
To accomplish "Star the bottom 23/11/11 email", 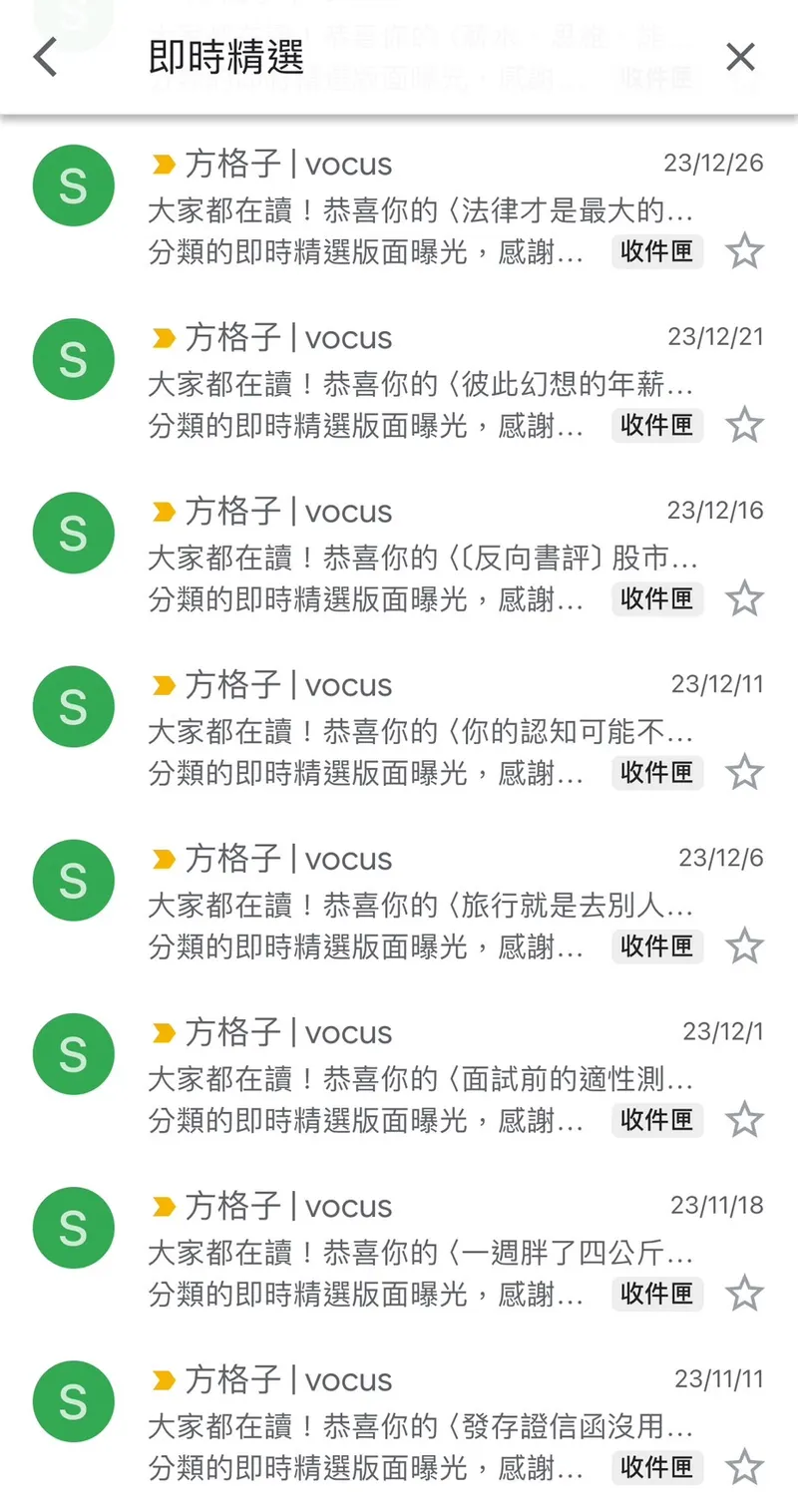I will (x=745, y=1467).
